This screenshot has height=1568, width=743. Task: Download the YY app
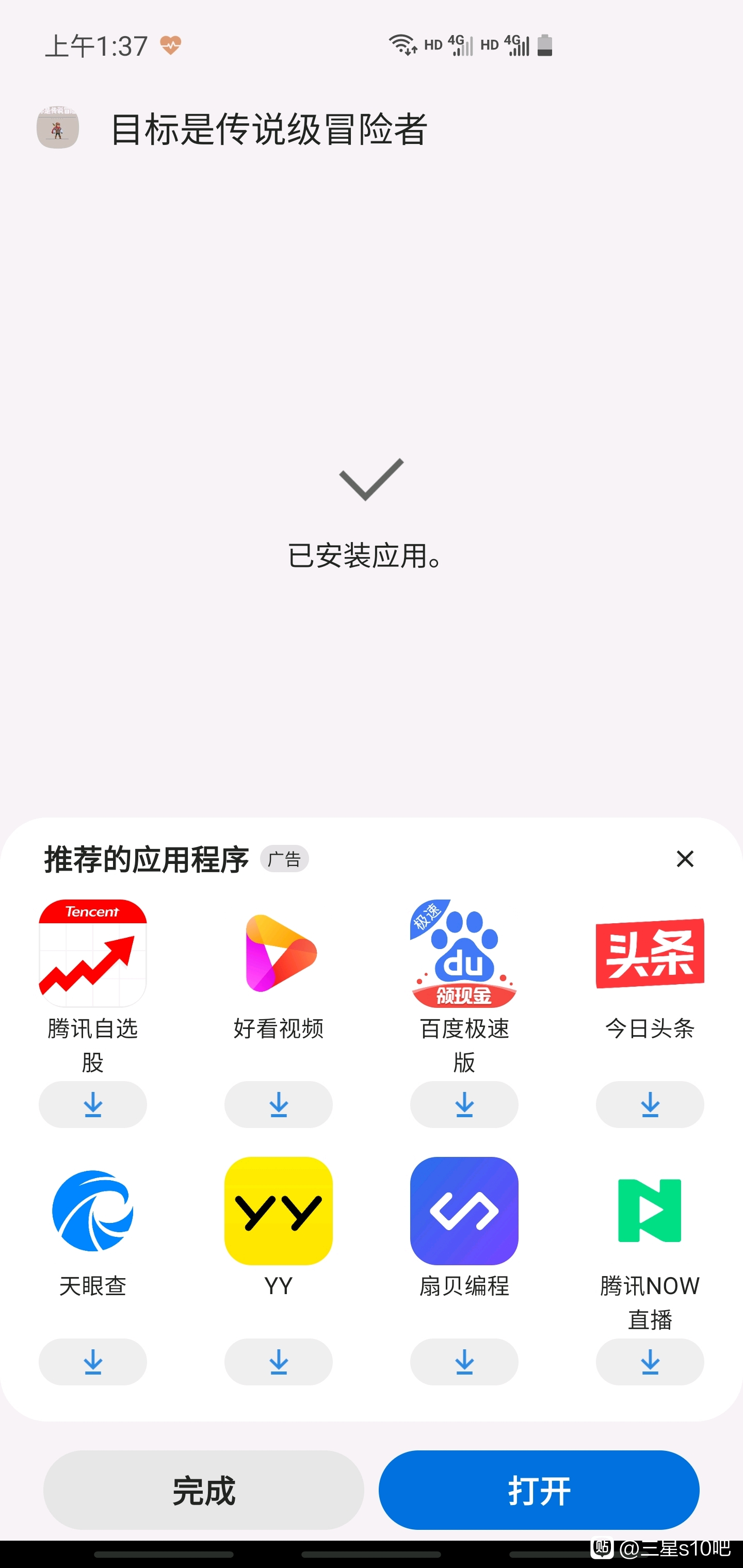point(278,1362)
